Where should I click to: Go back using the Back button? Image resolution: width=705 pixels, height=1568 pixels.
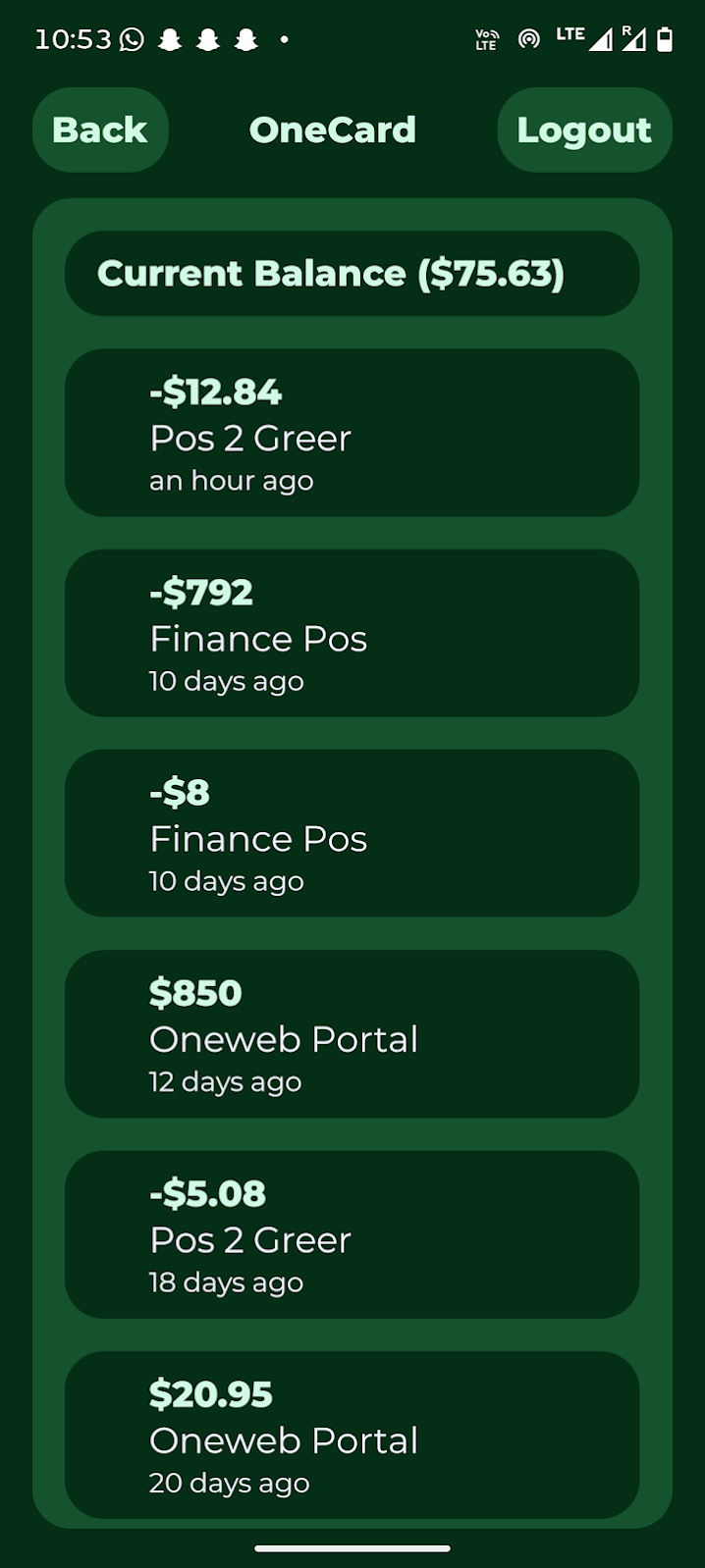point(100,131)
